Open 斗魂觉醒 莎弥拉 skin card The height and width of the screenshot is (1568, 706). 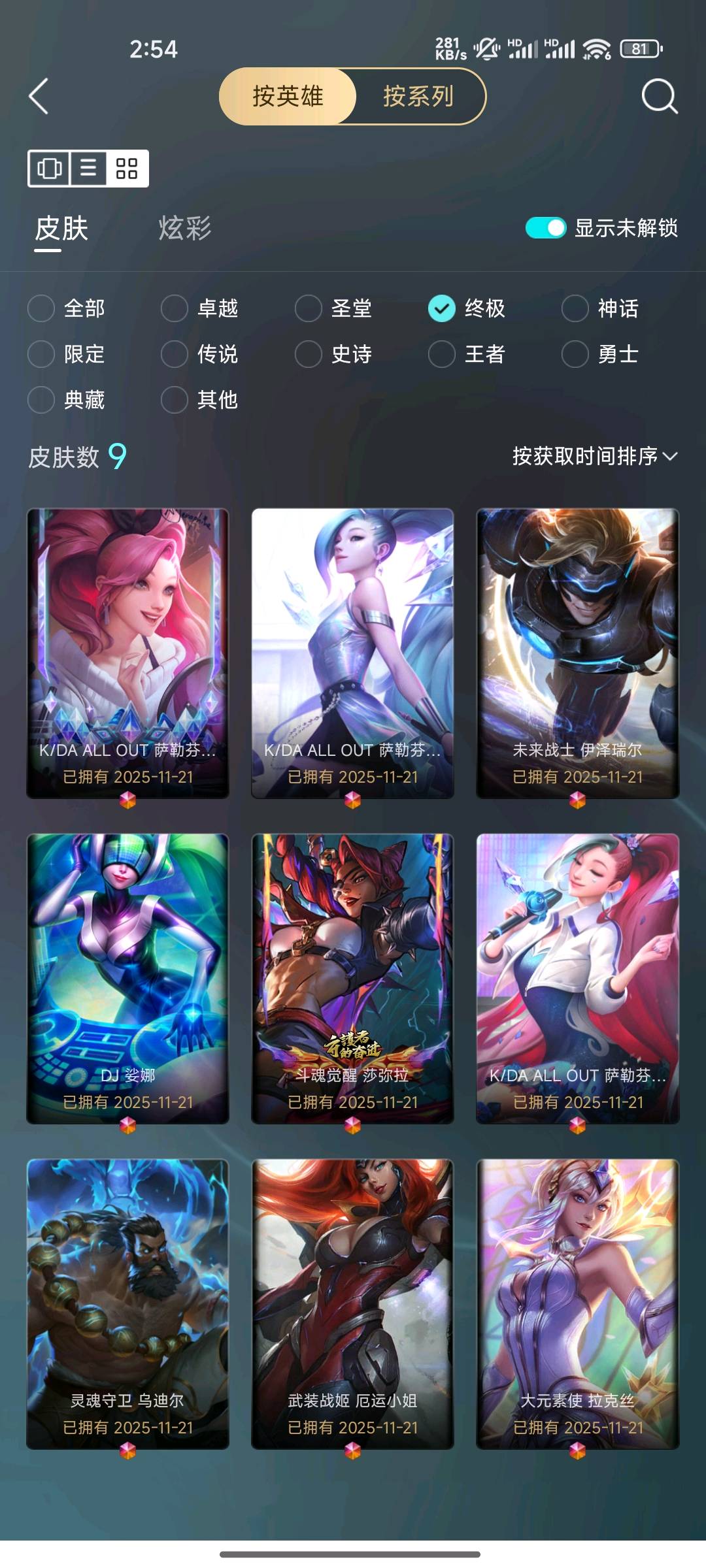(352, 978)
